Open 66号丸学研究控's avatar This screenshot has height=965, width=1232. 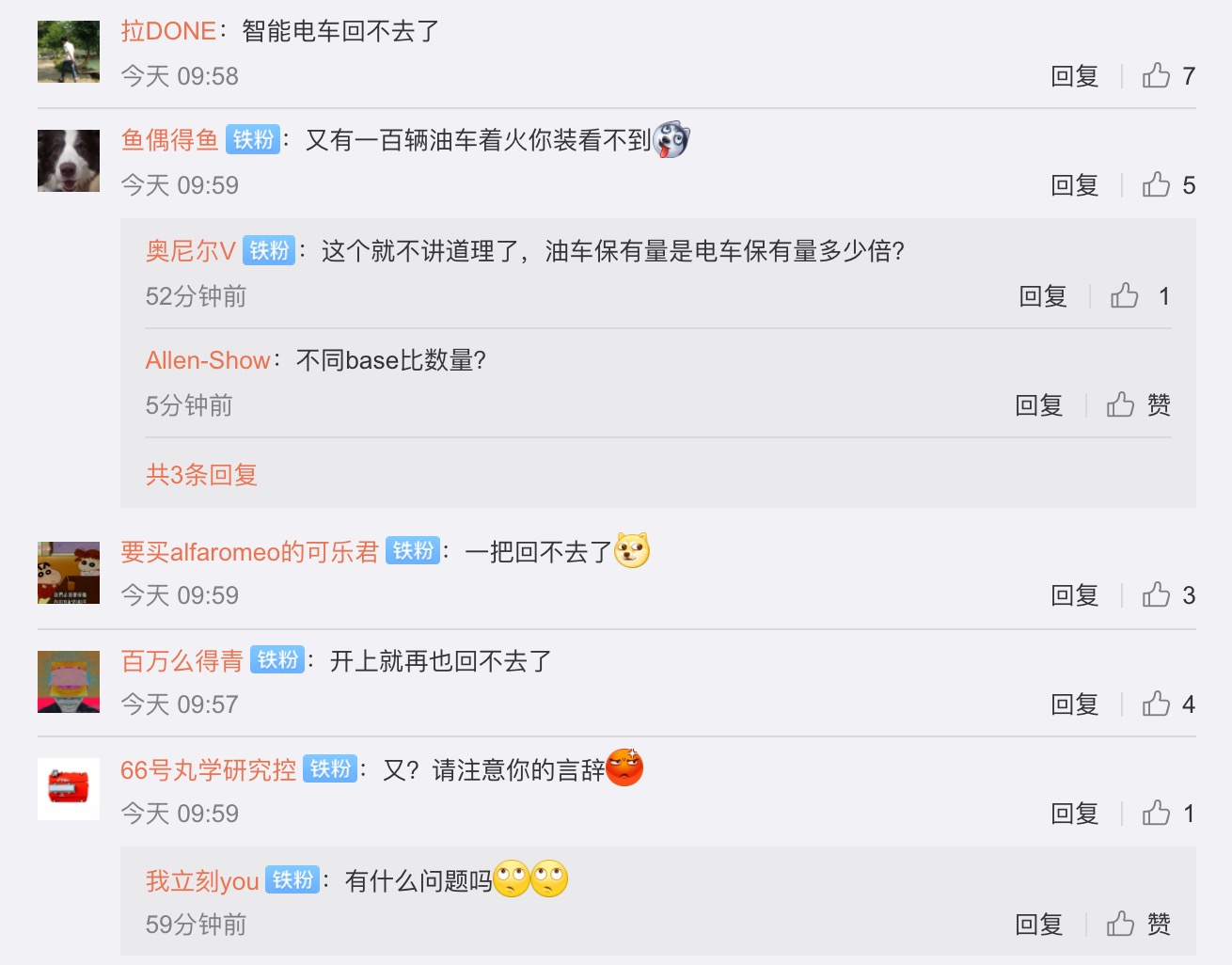(x=69, y=788)
